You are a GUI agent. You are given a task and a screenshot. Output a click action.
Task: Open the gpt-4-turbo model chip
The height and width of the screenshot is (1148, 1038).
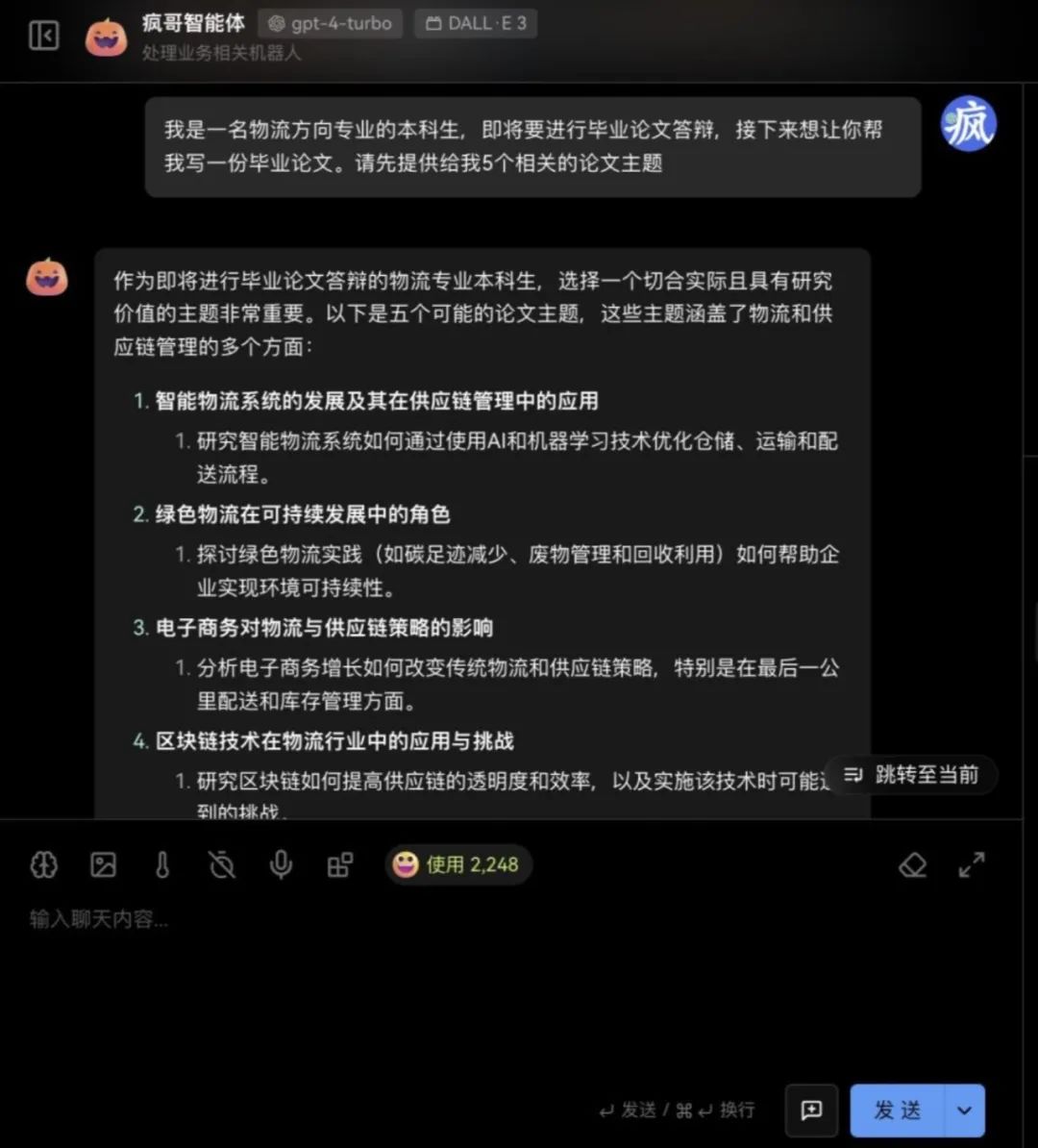(x=330, y=23)
